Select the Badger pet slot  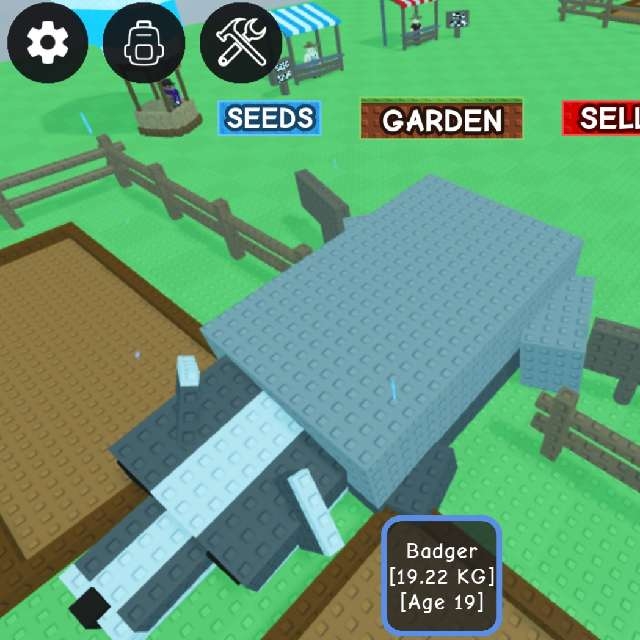pyautogui.click(x=441, y=576)
